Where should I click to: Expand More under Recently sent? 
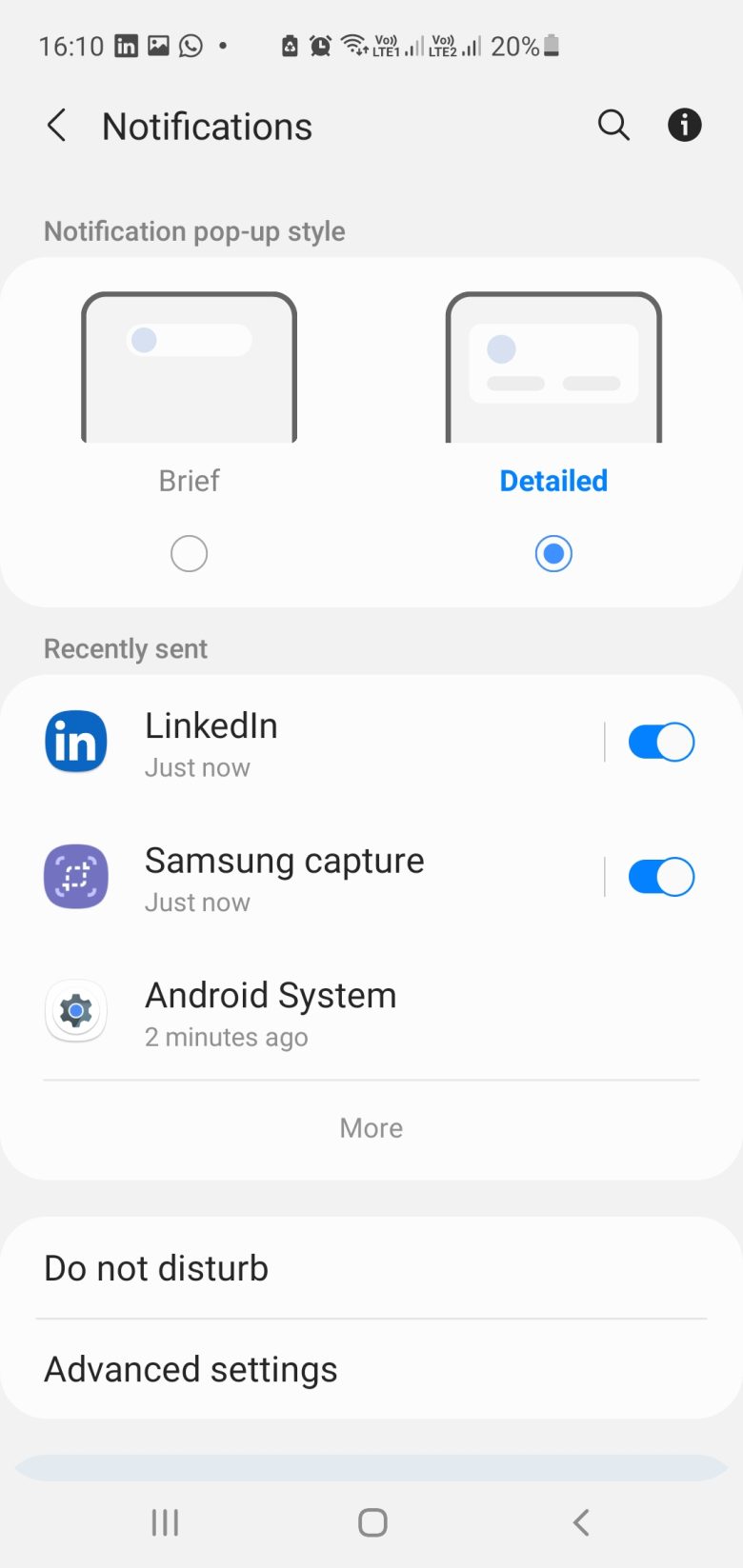point(371,1127)
